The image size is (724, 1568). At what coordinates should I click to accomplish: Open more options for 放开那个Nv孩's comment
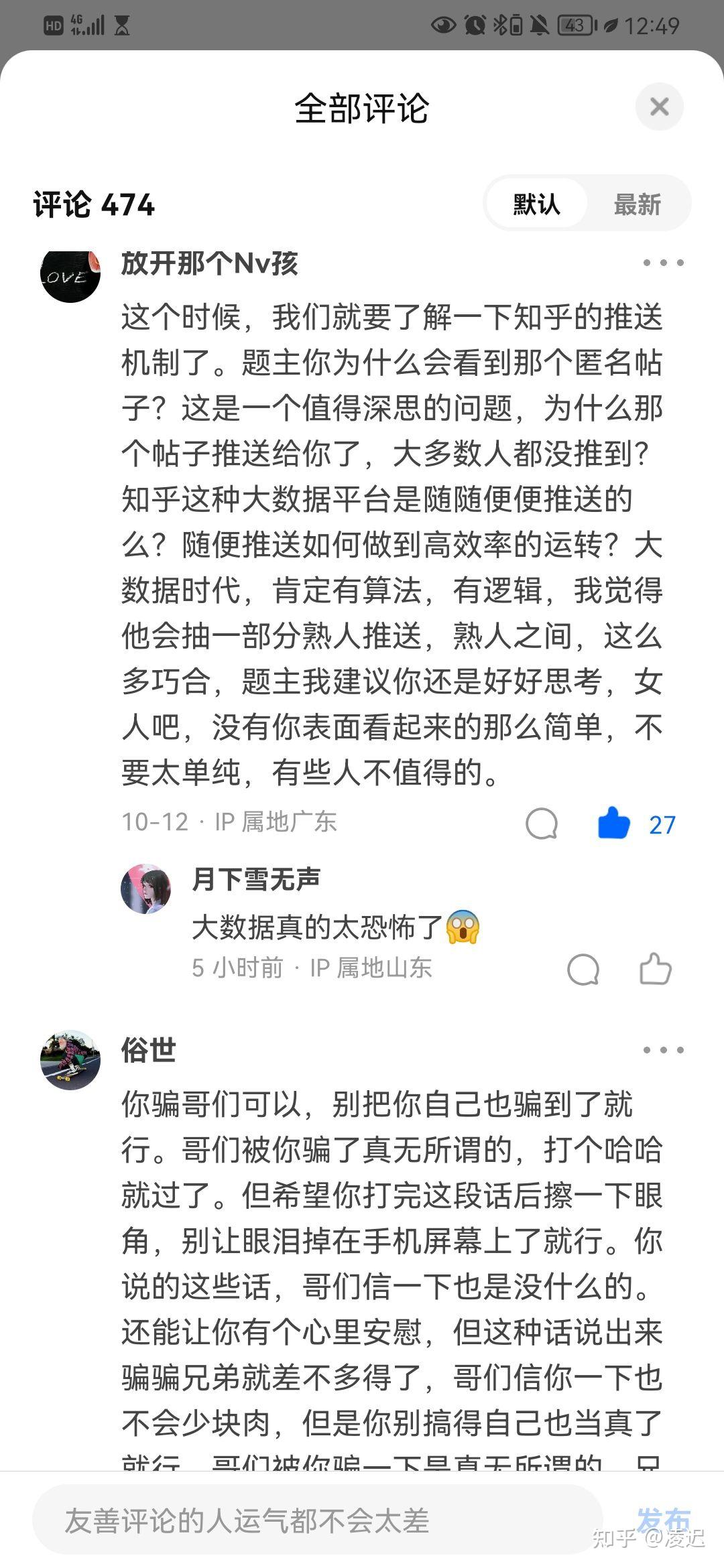[x=663, y=263]
